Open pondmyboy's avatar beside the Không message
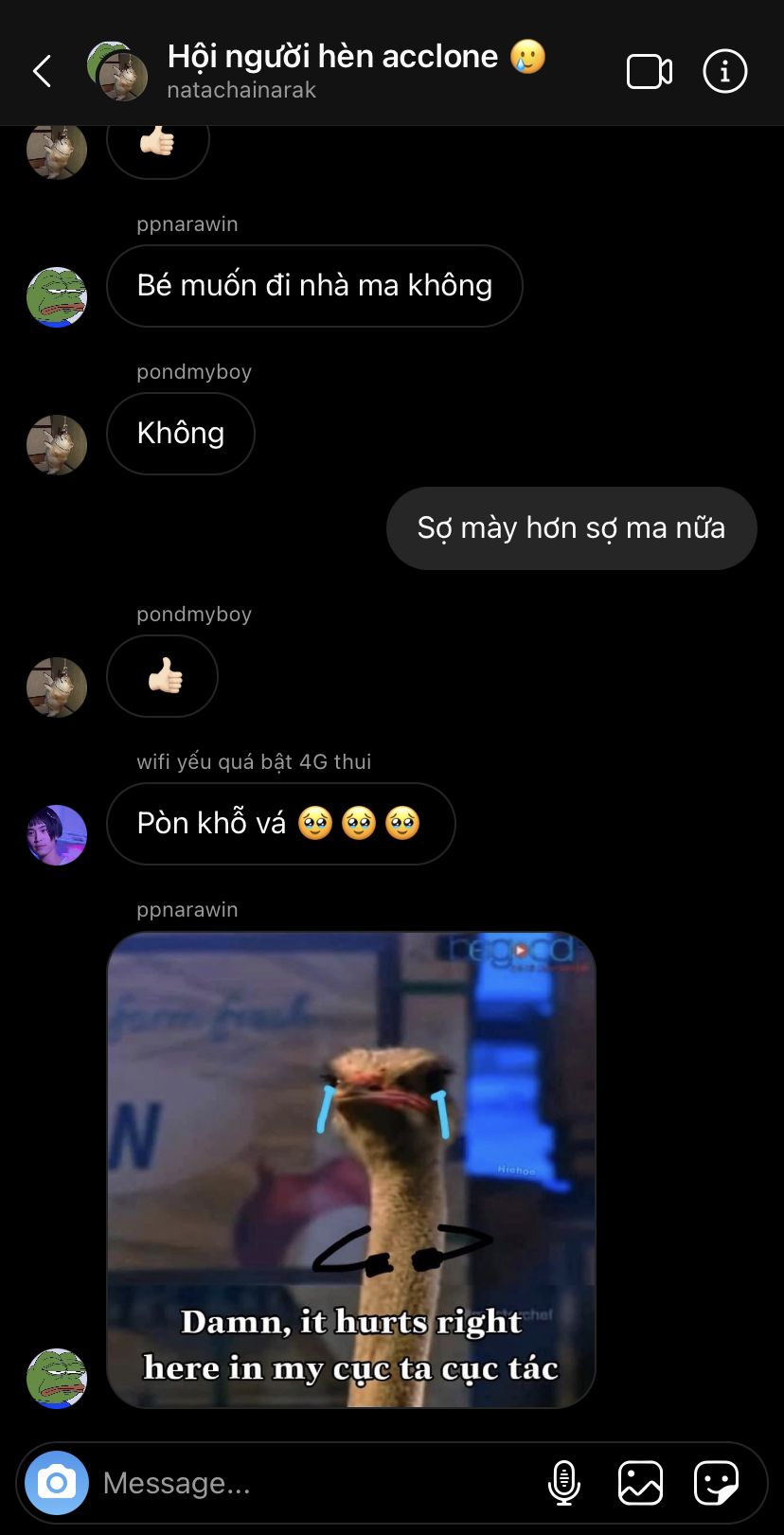The height and width of the screenshot is (1535, 784). pos(57,444)
